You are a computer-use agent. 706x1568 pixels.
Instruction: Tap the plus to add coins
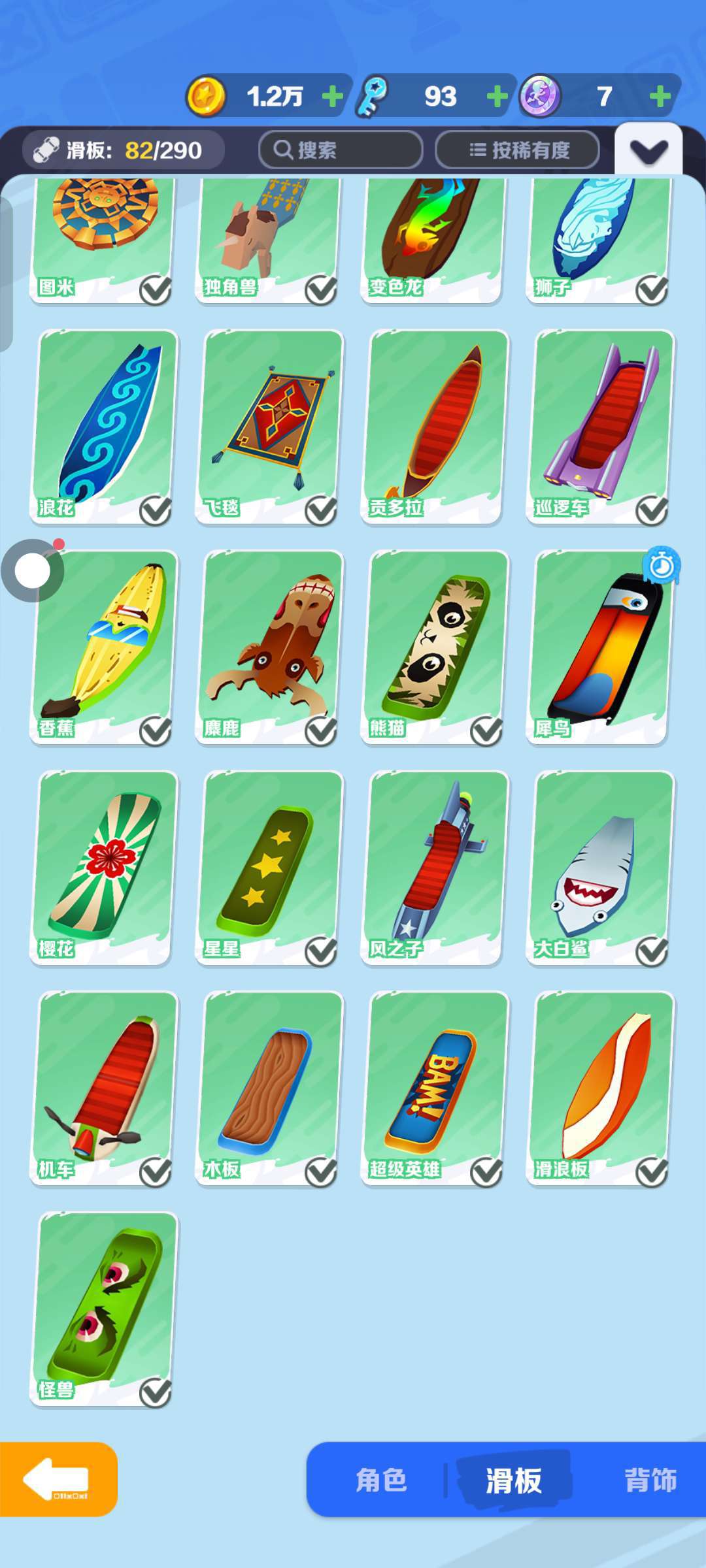(333, 97)
